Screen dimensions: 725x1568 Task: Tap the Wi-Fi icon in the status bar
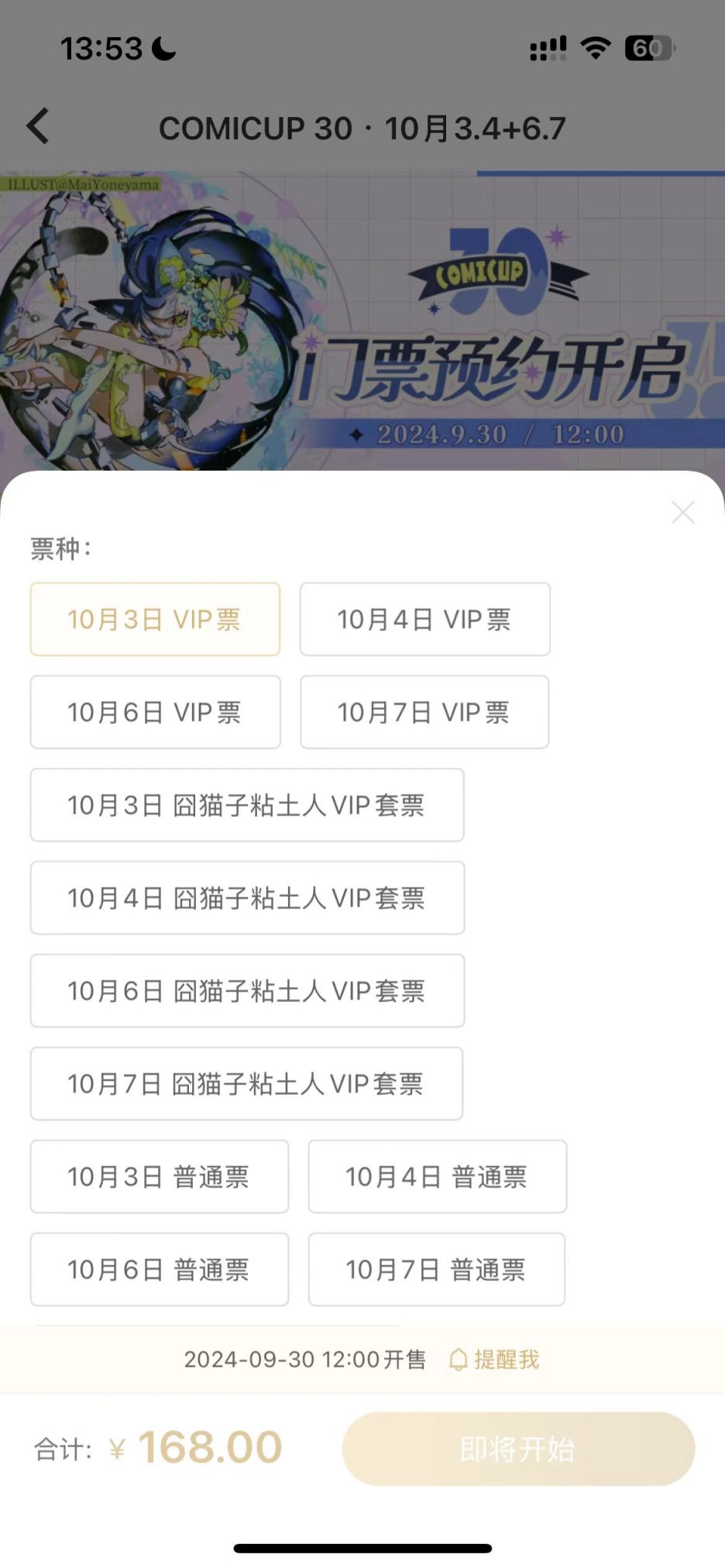(594, 47)
